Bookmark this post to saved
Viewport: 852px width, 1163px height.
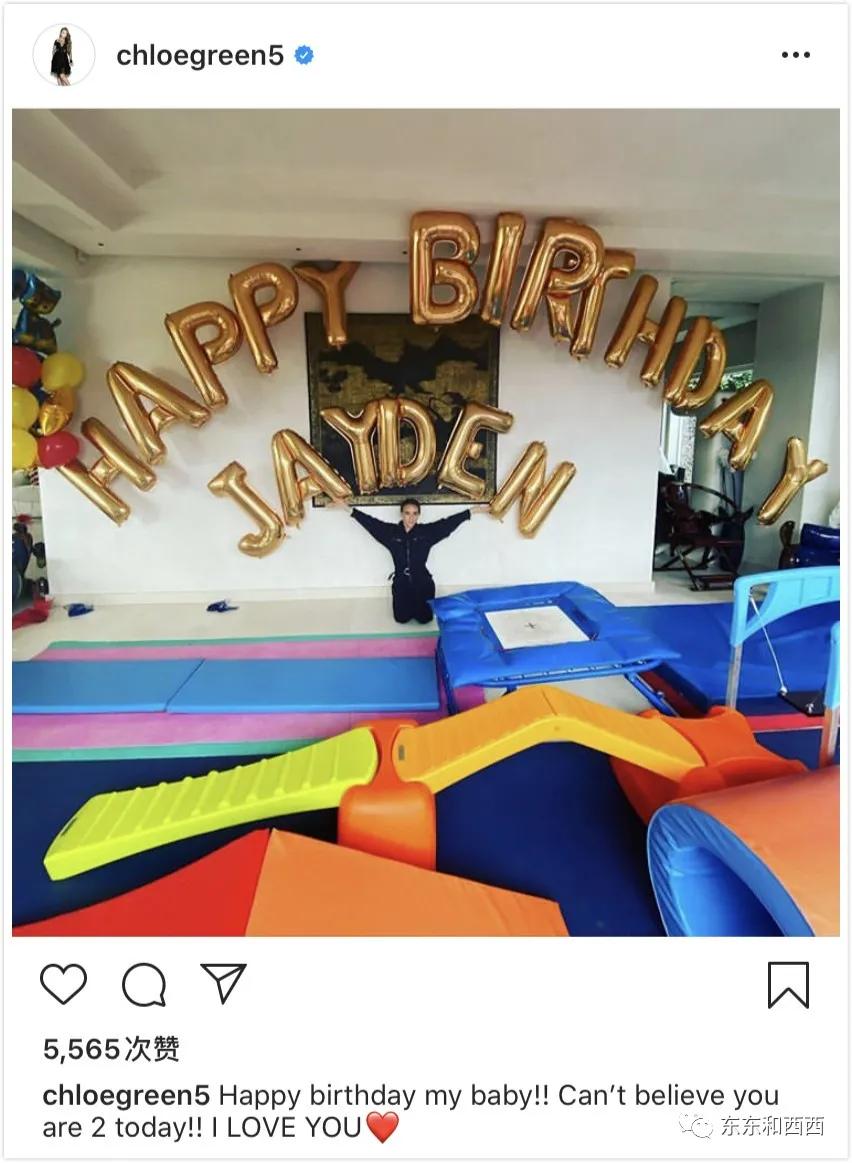[x=787, y=985]
